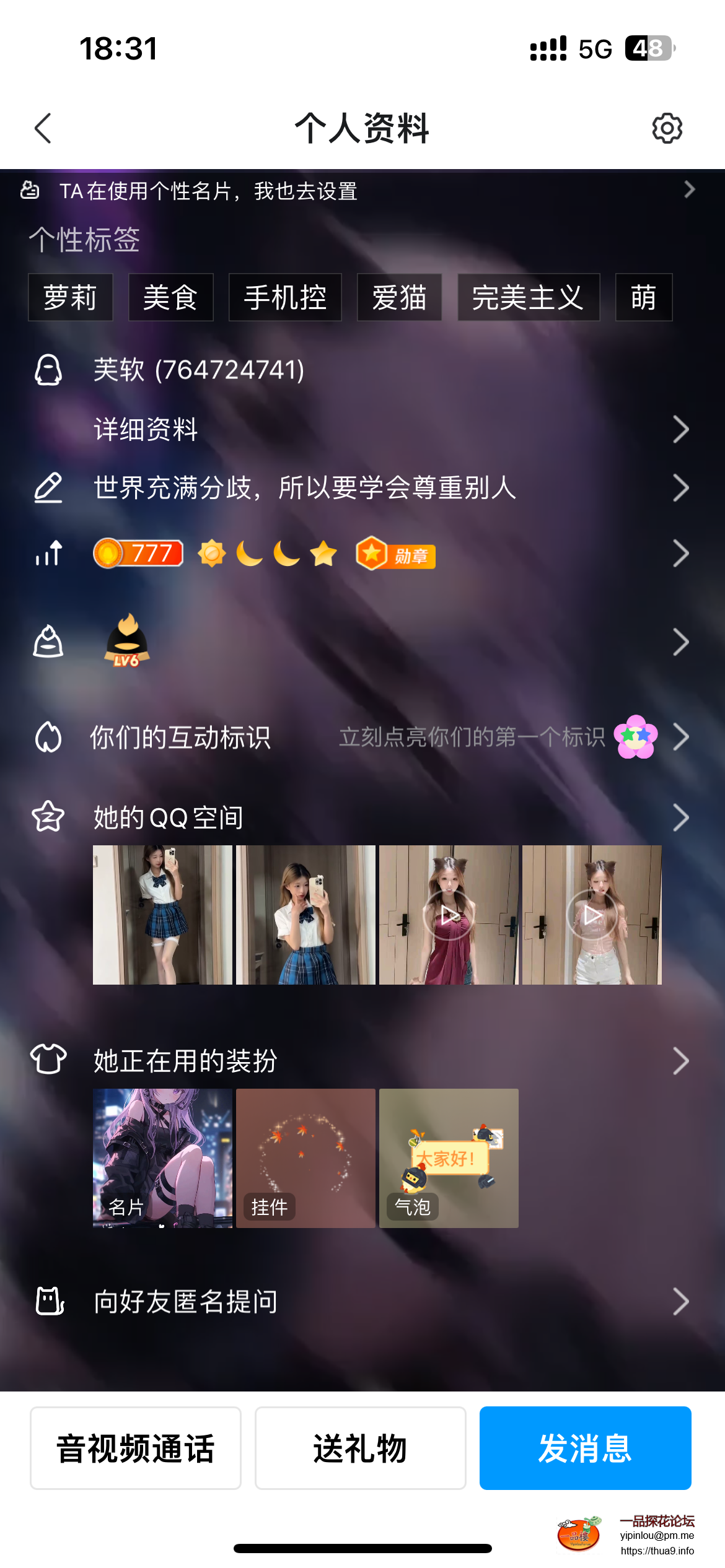Viewport: 725px width, 1568px height.
Task: Go back from the 个人资料 page
Action: click(43, 128)
